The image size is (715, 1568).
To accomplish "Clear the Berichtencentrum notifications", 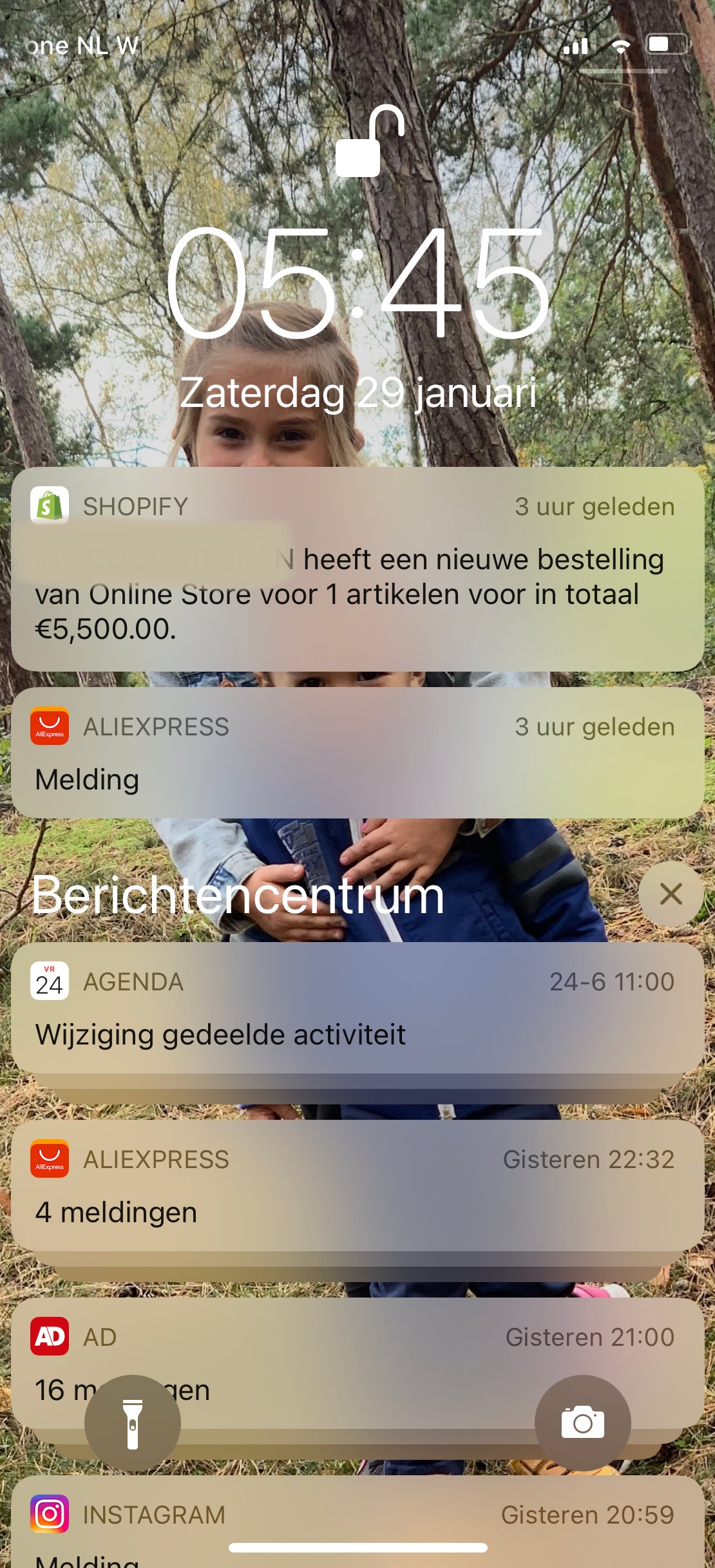I will (671, 894).
